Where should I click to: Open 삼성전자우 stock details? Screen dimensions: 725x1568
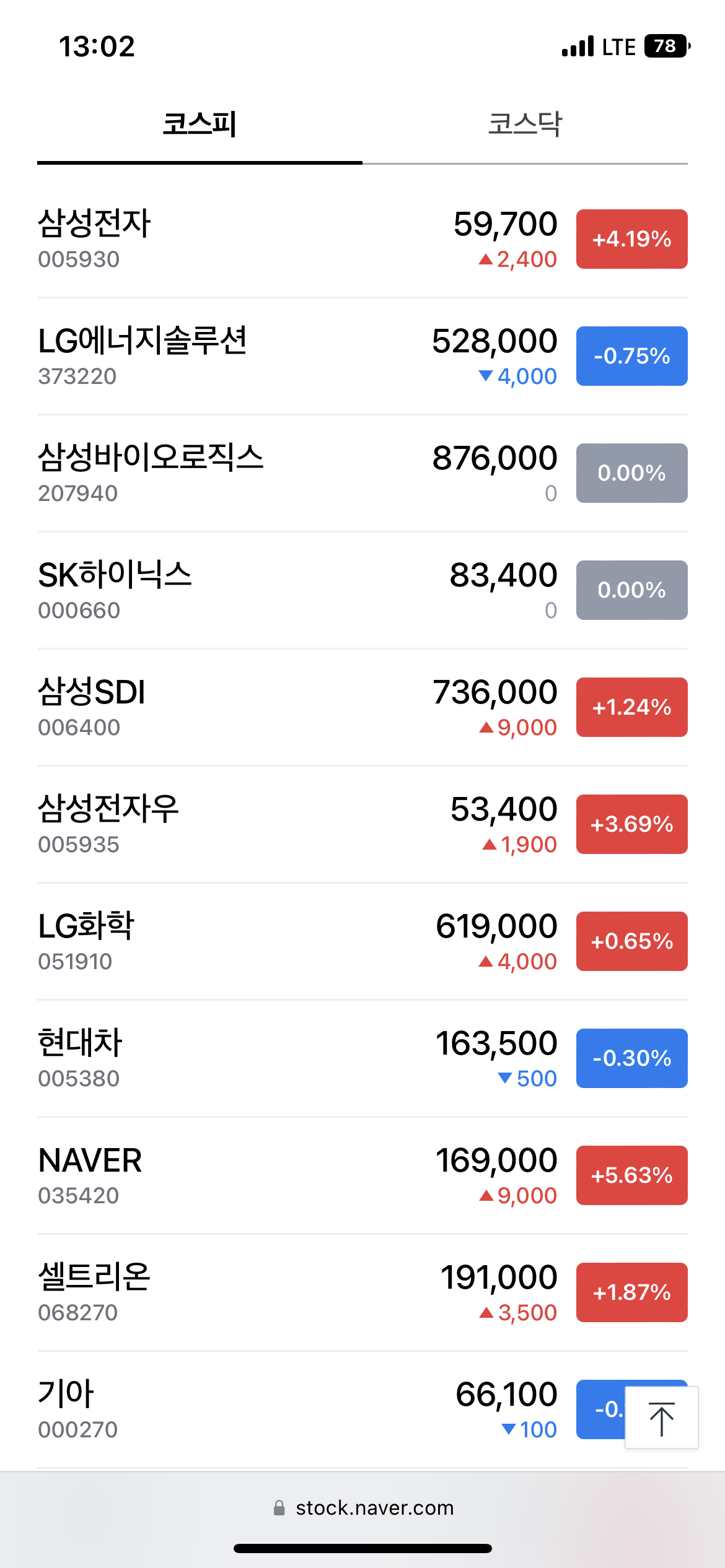(362, 825)
